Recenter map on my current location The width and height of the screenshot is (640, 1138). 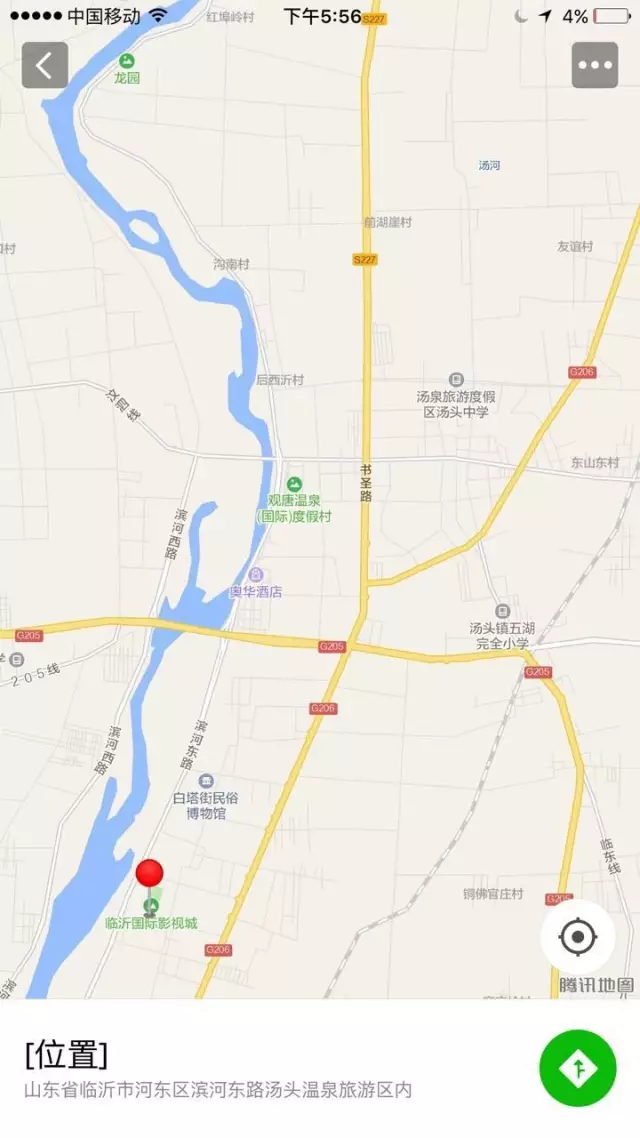[577, 937]
